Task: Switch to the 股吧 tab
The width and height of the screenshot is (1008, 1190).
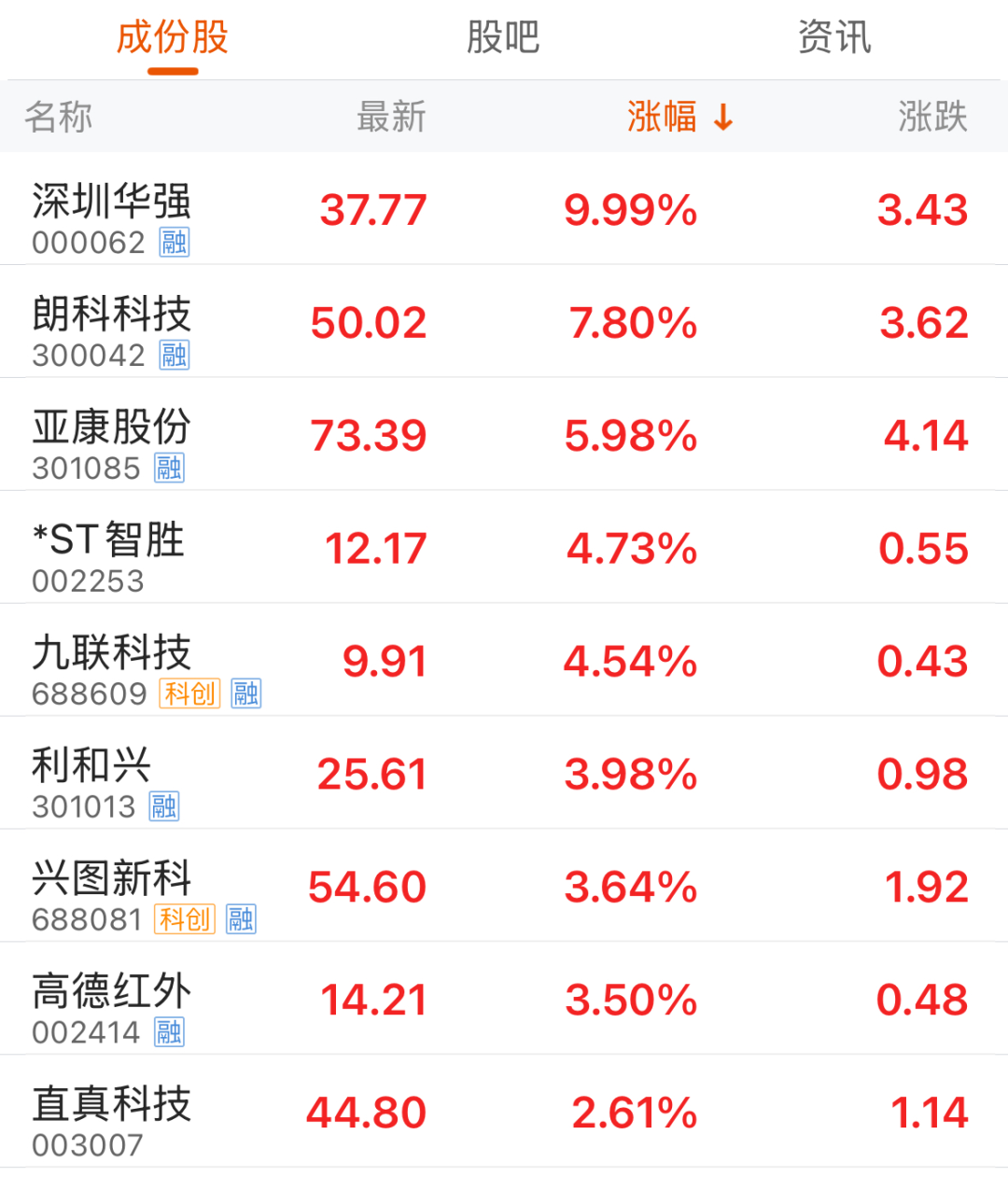Action: (503, 39)
